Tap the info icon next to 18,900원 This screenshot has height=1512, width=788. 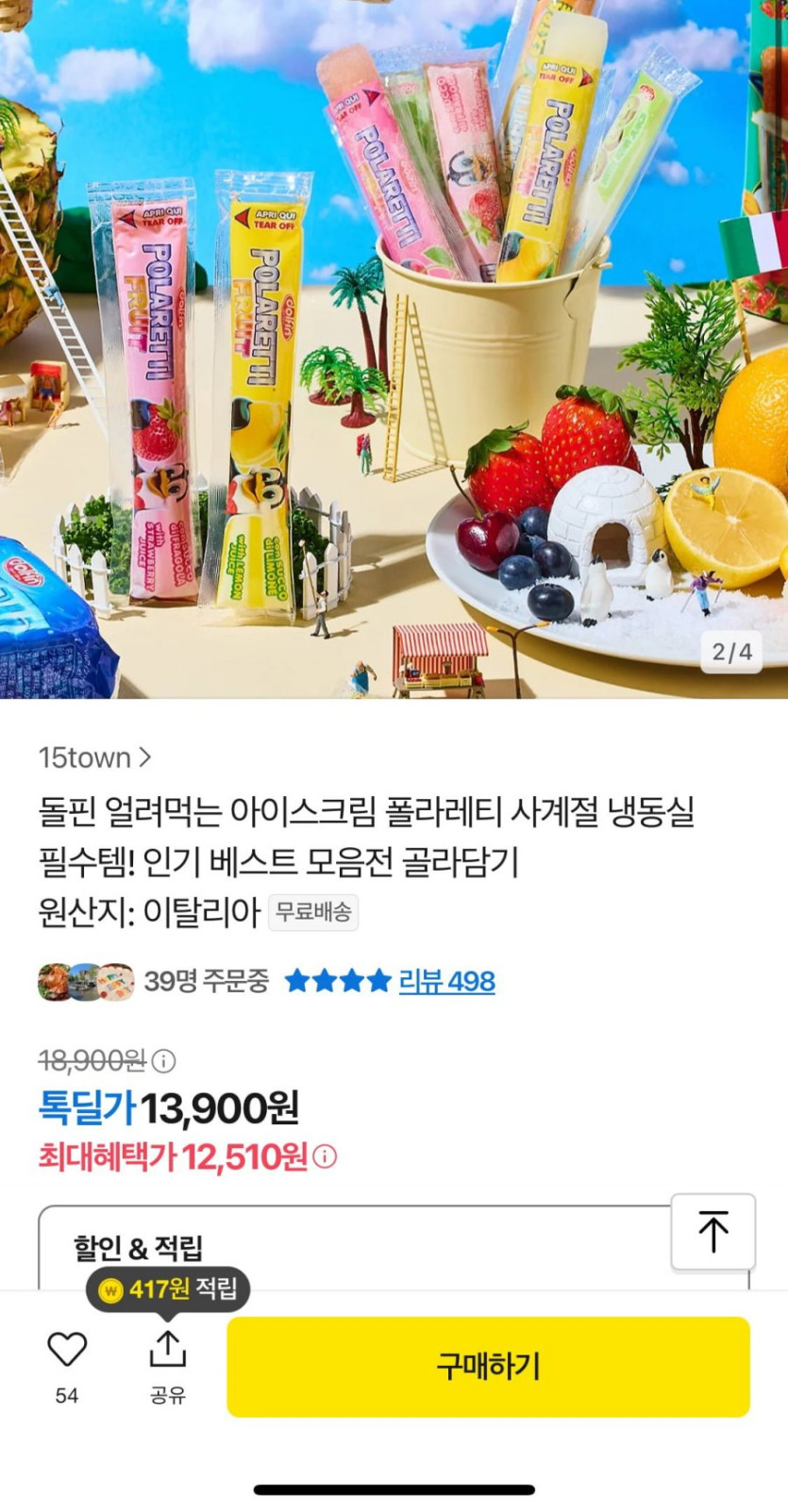pyautogui.click(x=163, y=1061)
